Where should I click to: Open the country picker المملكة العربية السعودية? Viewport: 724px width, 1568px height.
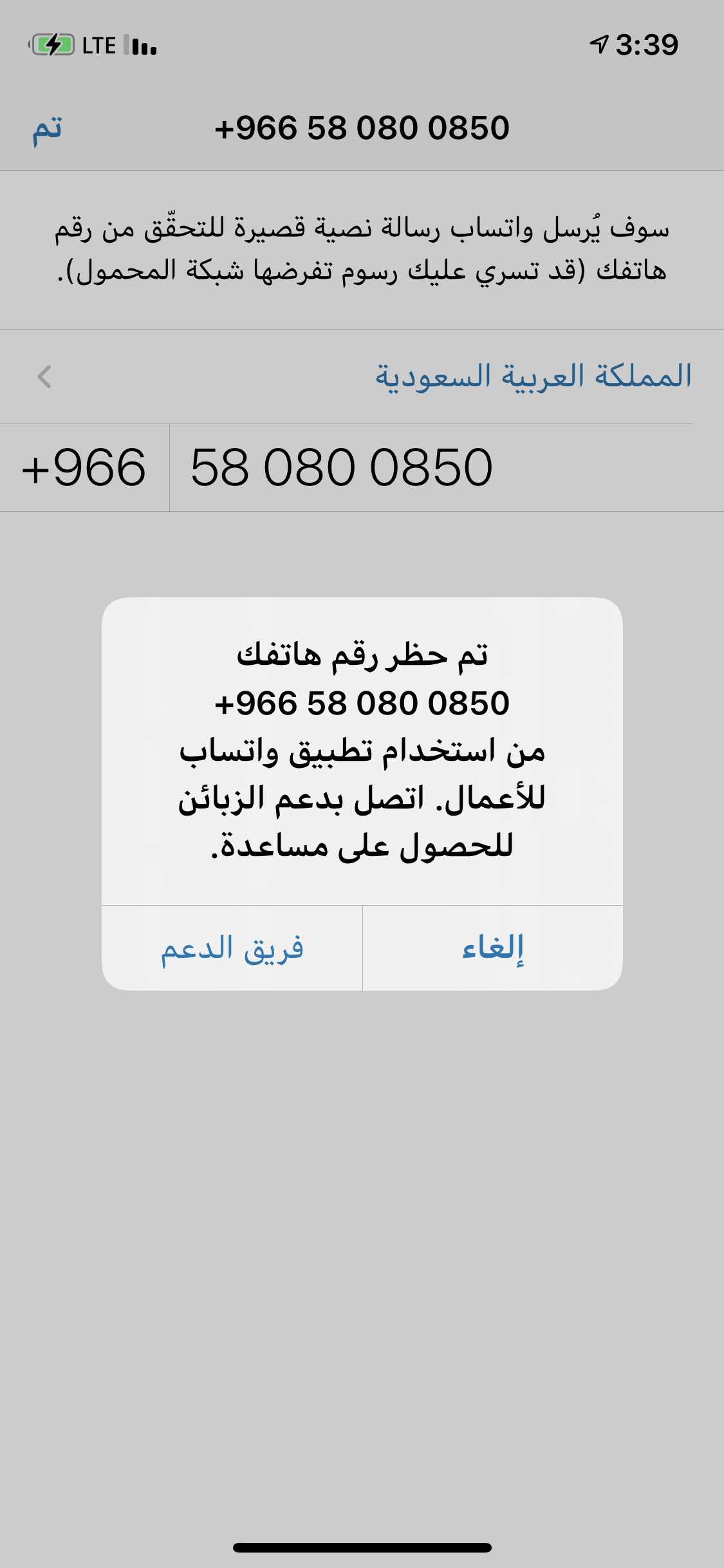pos(362,377)
